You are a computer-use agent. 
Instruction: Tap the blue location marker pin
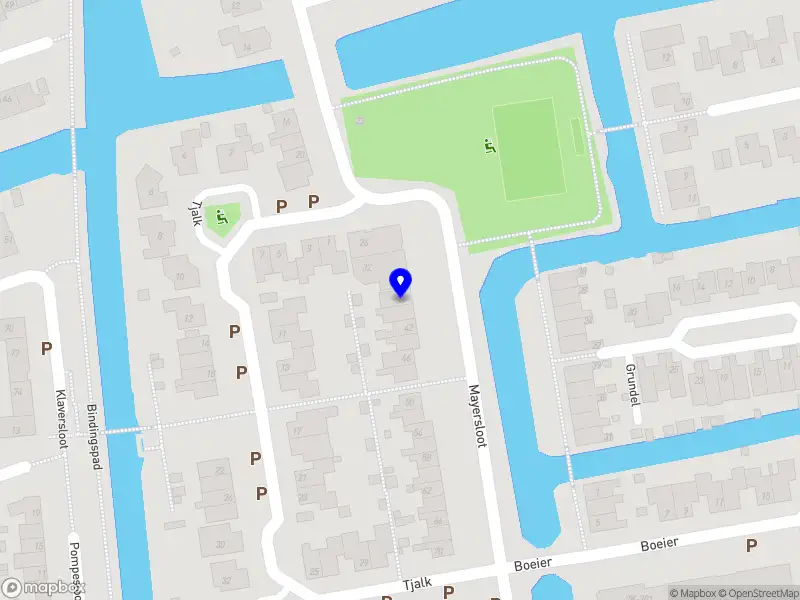click(401, 282)
